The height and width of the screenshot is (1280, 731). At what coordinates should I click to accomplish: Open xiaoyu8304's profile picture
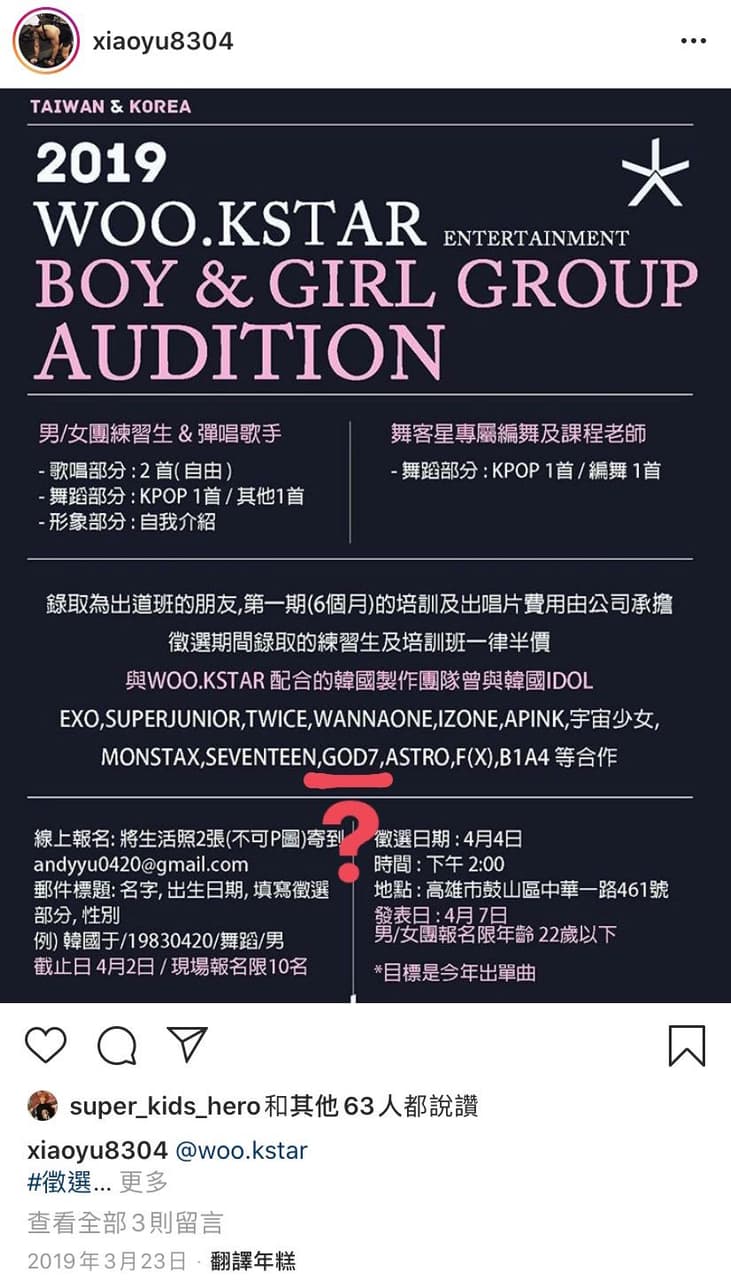pyautogui.click(x=45, y=41)
